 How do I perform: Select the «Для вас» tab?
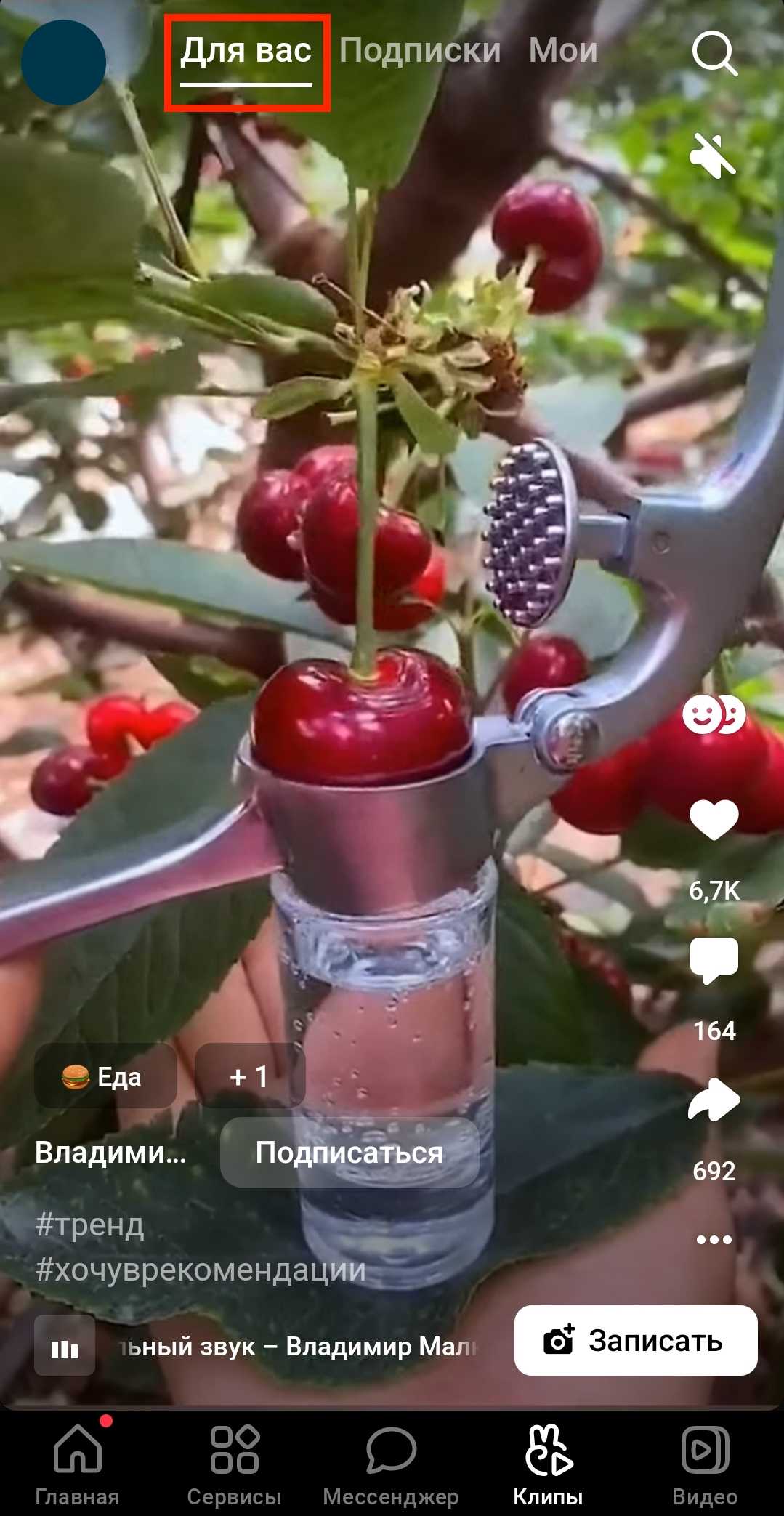[x=246, y=52]
